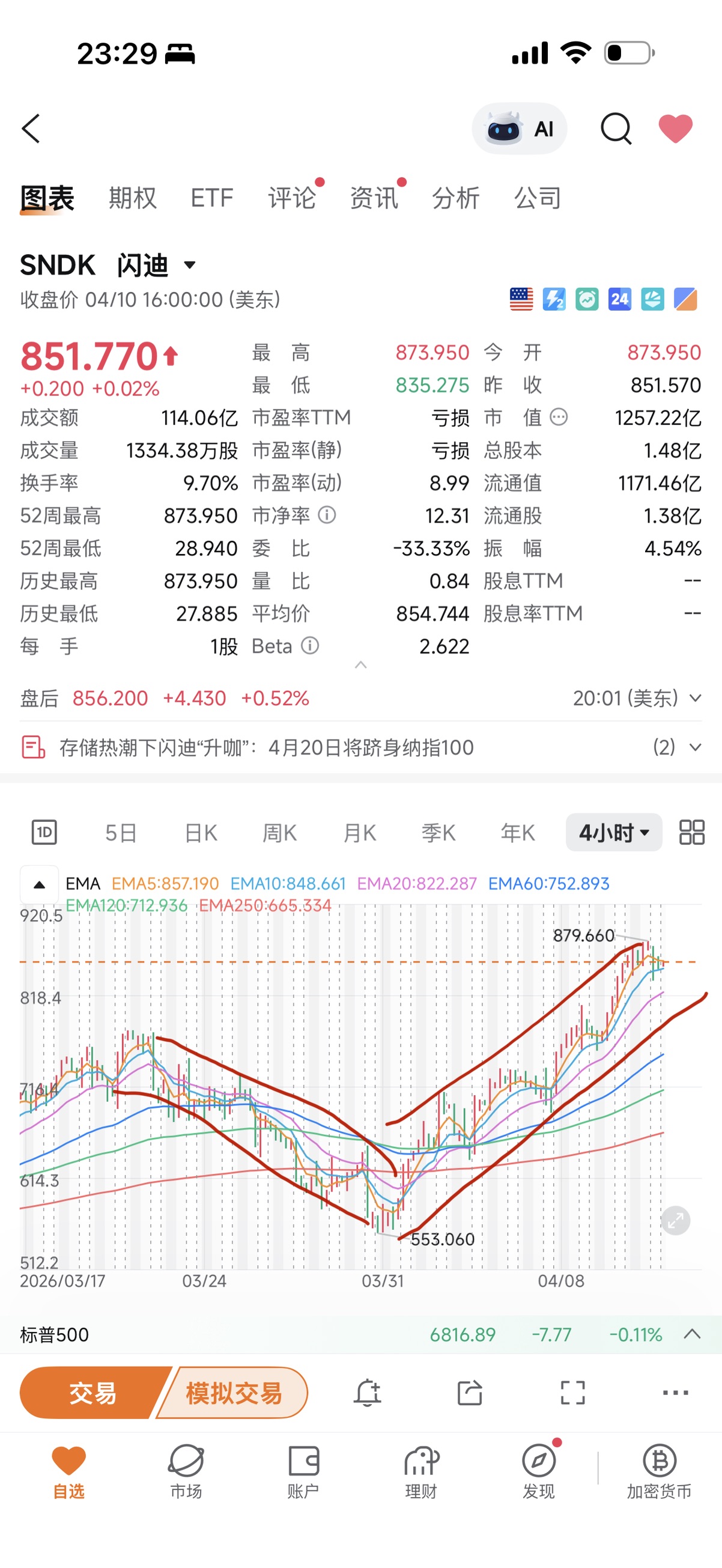
Task: View the 公司 tab
Action: point(537,198)
